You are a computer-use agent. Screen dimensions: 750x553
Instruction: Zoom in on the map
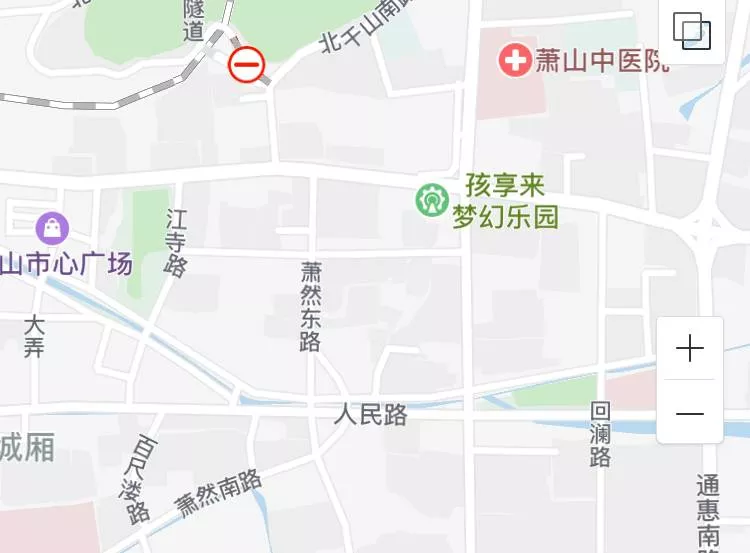(690, 349)
